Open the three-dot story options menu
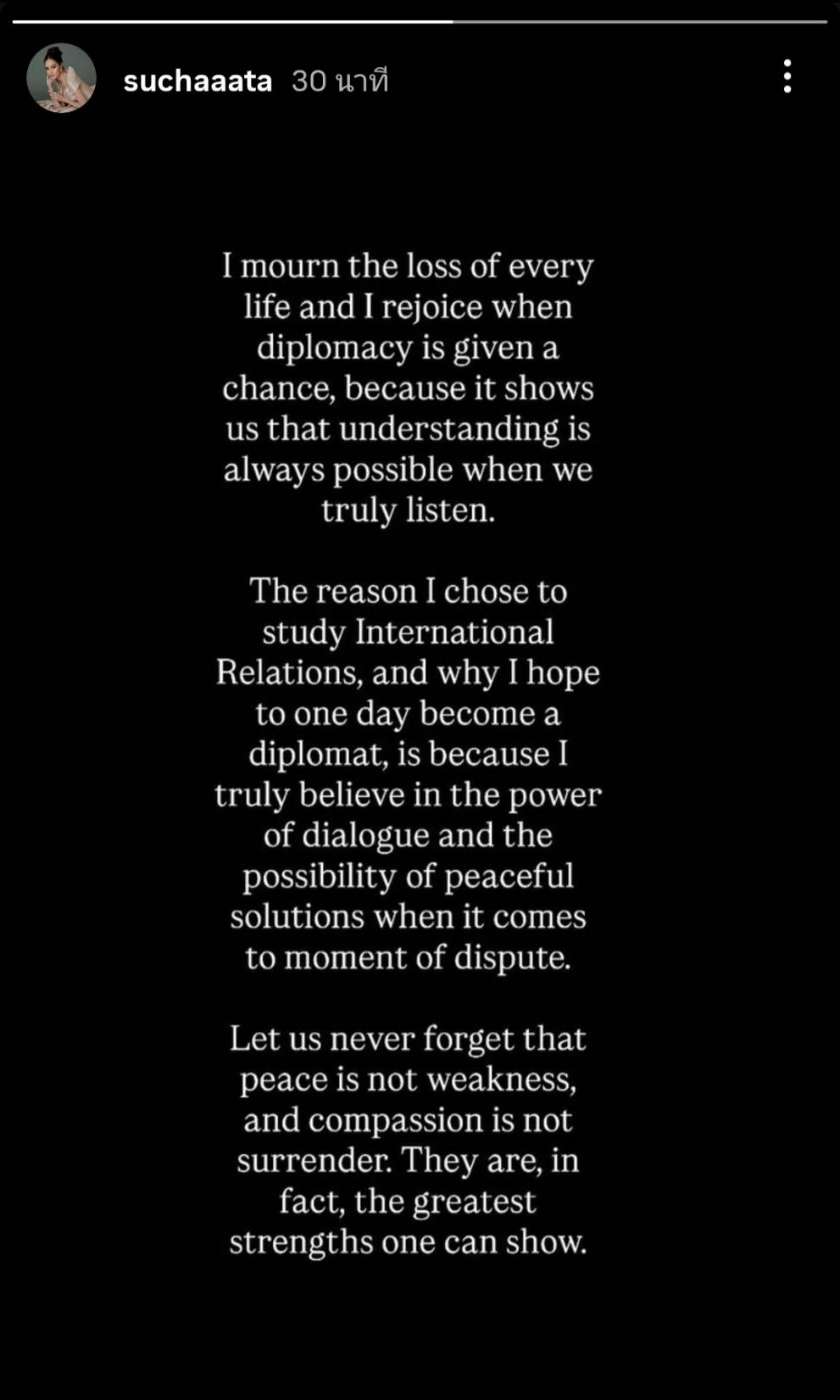840x1400 pixels. (x=787, y=76)
